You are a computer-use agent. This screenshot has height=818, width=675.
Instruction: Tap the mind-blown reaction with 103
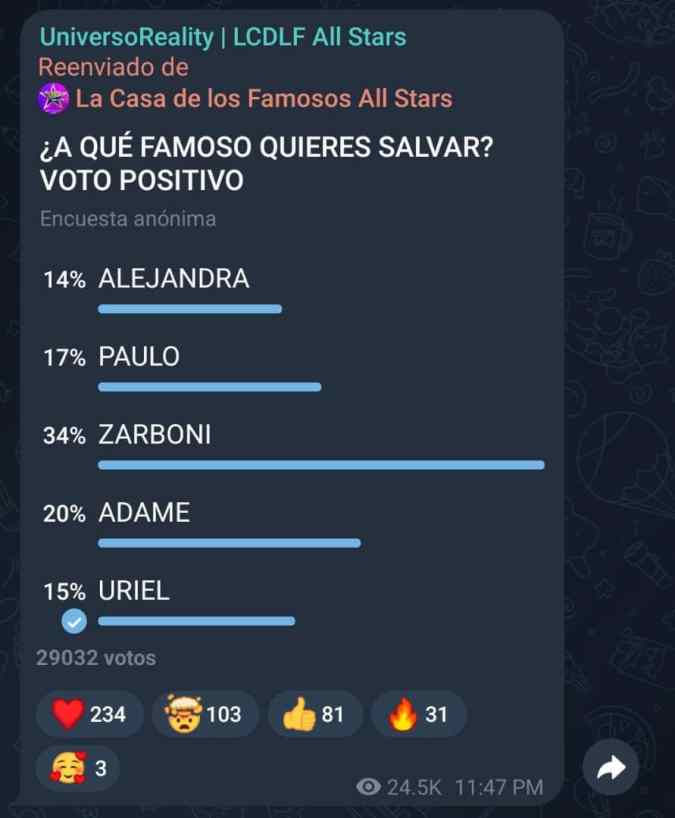[204, 714]
